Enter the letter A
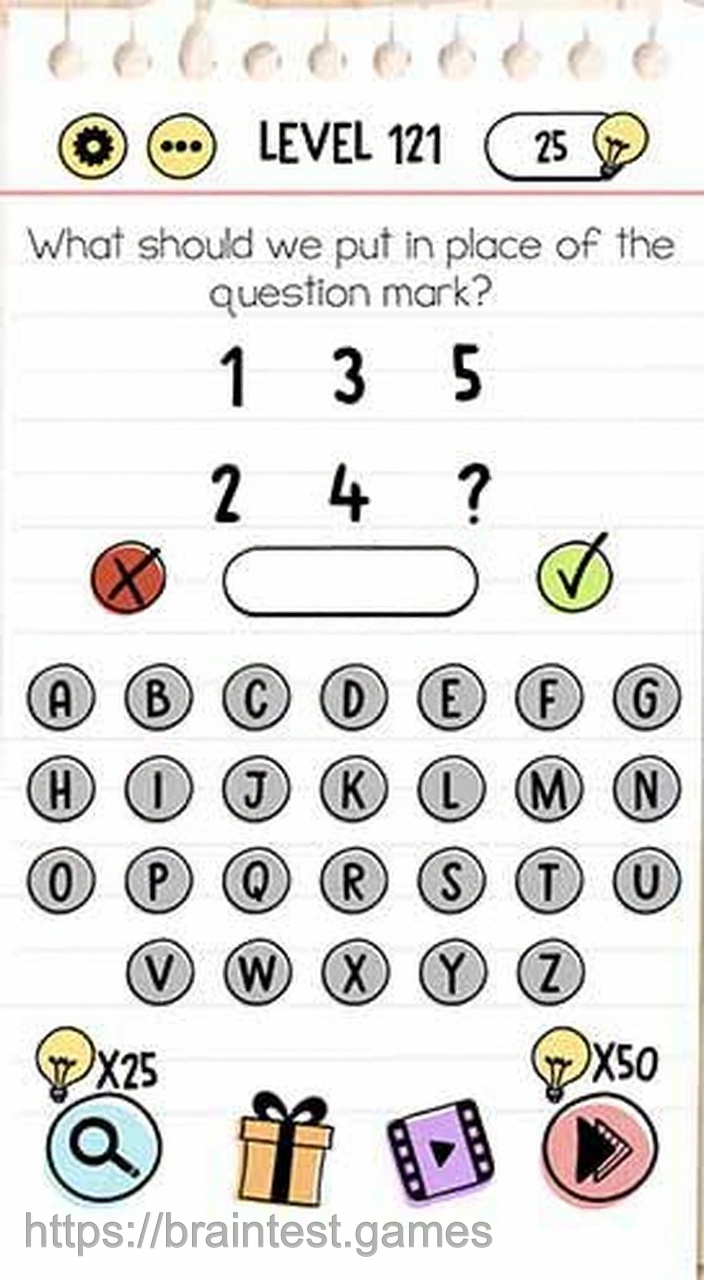Screen dimensions: 704x1280 (x=61, y=699)
